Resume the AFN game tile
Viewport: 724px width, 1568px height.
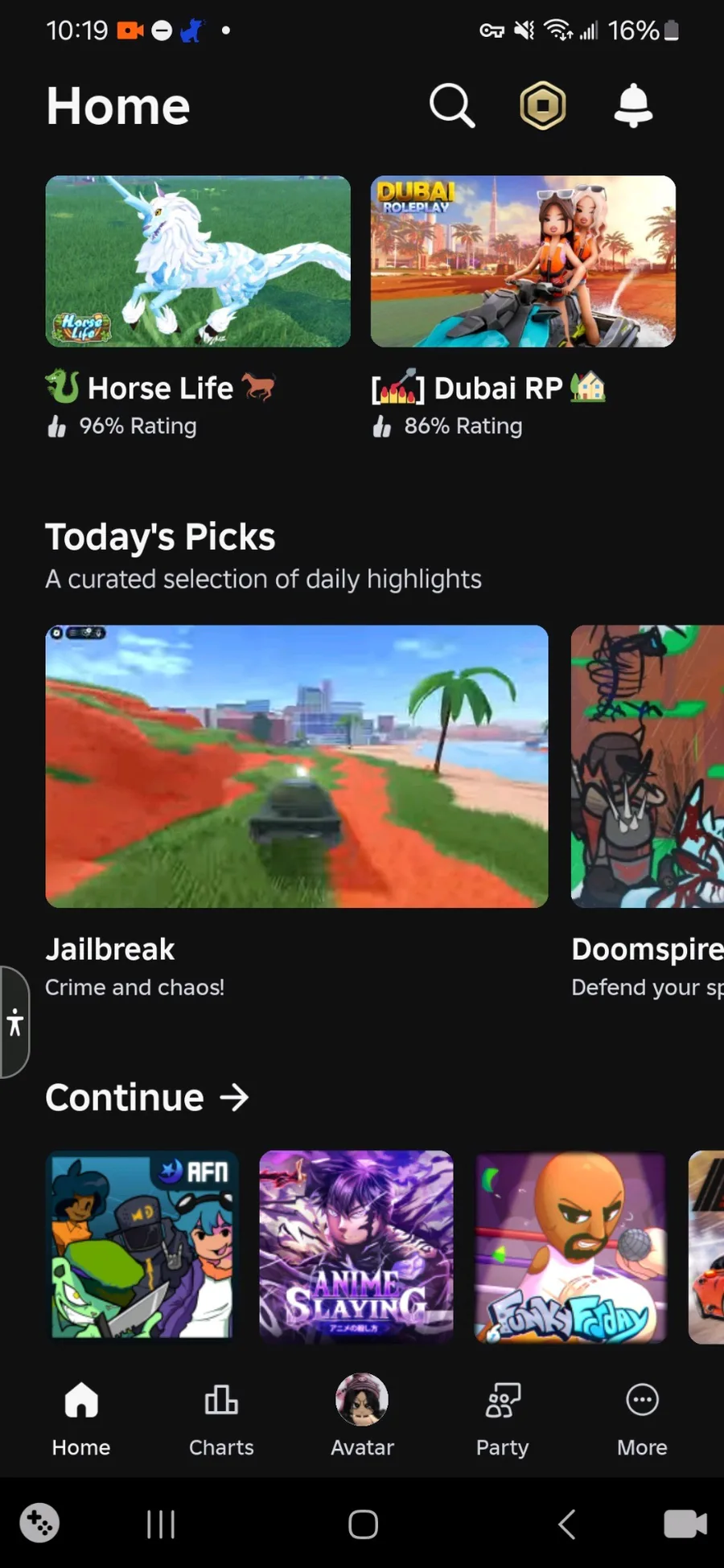142,1246
